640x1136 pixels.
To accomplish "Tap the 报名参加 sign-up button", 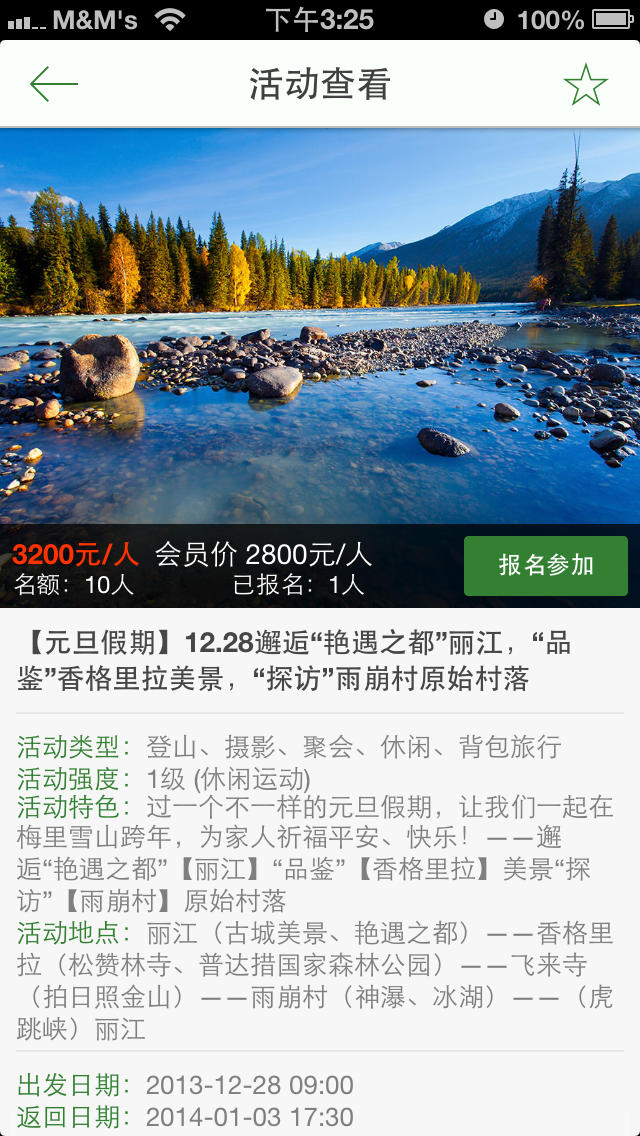I will click(x=545, y=566).
